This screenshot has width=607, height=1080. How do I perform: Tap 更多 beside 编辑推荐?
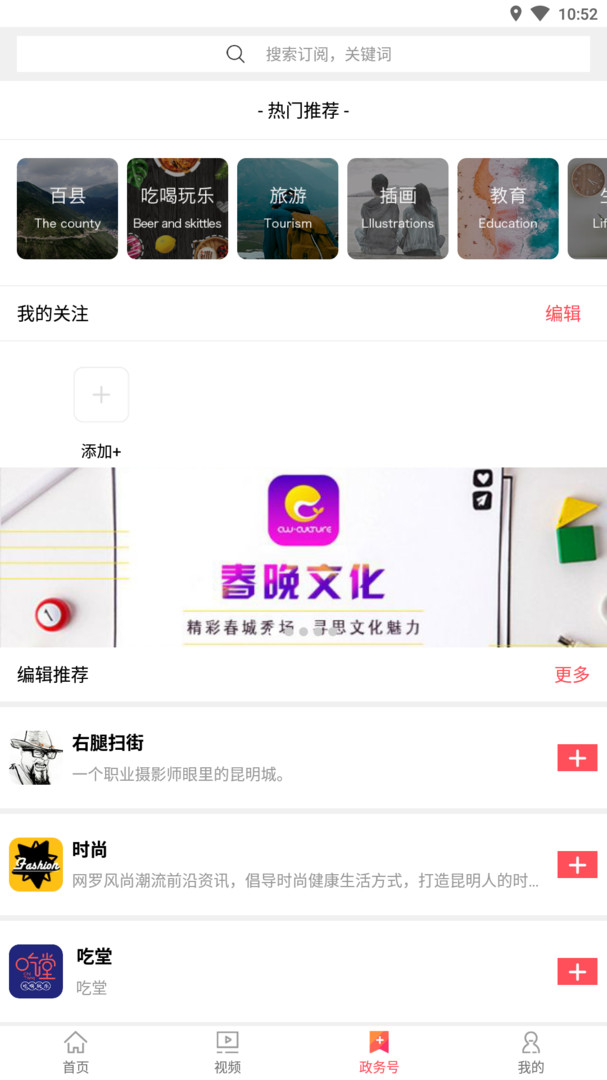click(572, 675)
